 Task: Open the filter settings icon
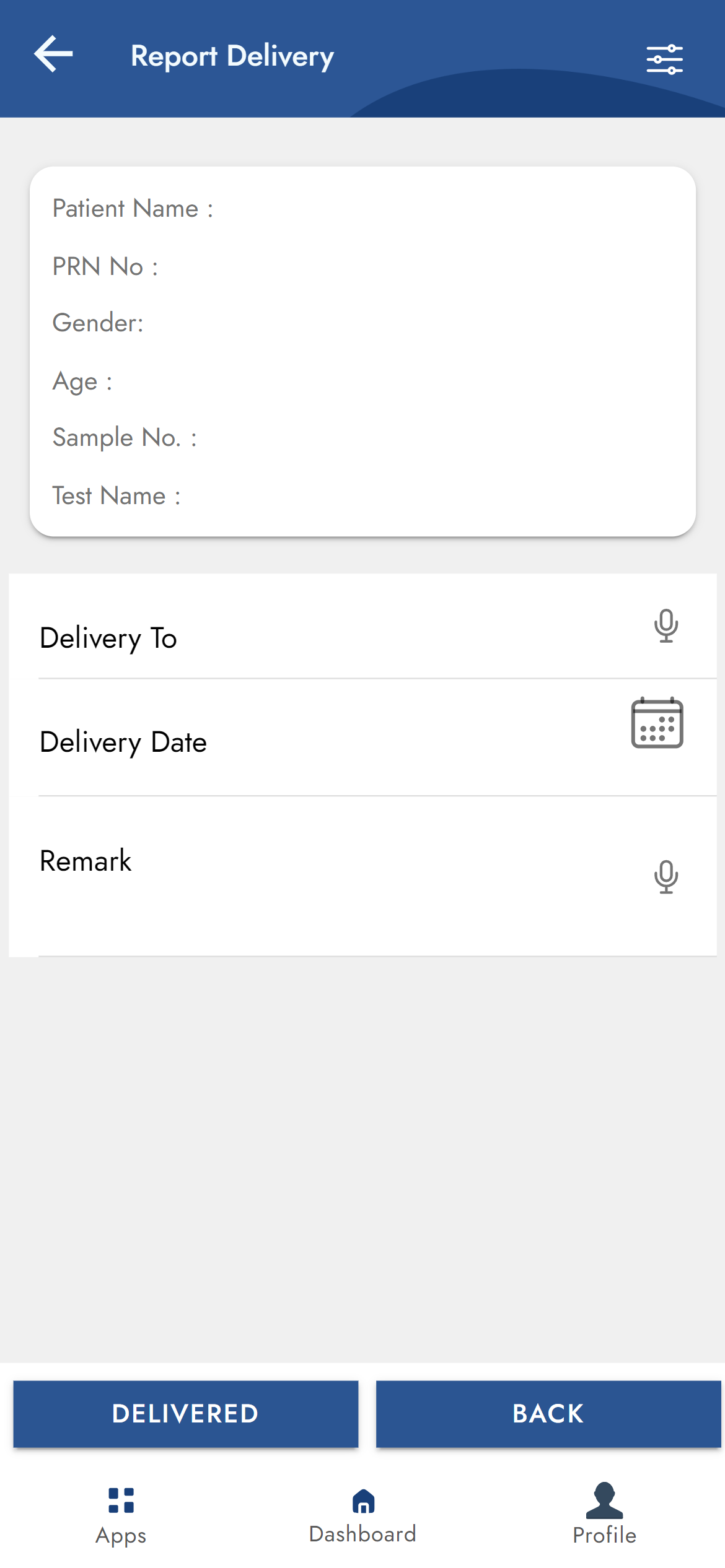[x=664, y=59]
